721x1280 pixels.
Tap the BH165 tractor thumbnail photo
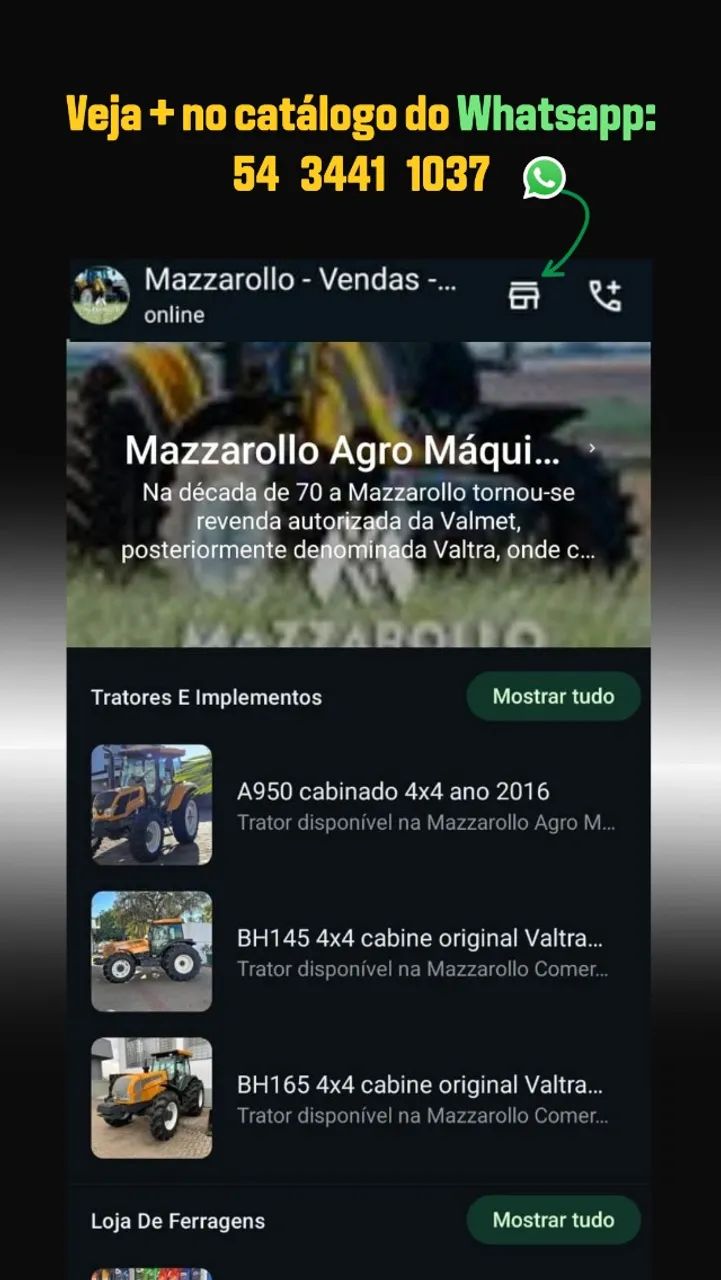(x=151, y=1098)
